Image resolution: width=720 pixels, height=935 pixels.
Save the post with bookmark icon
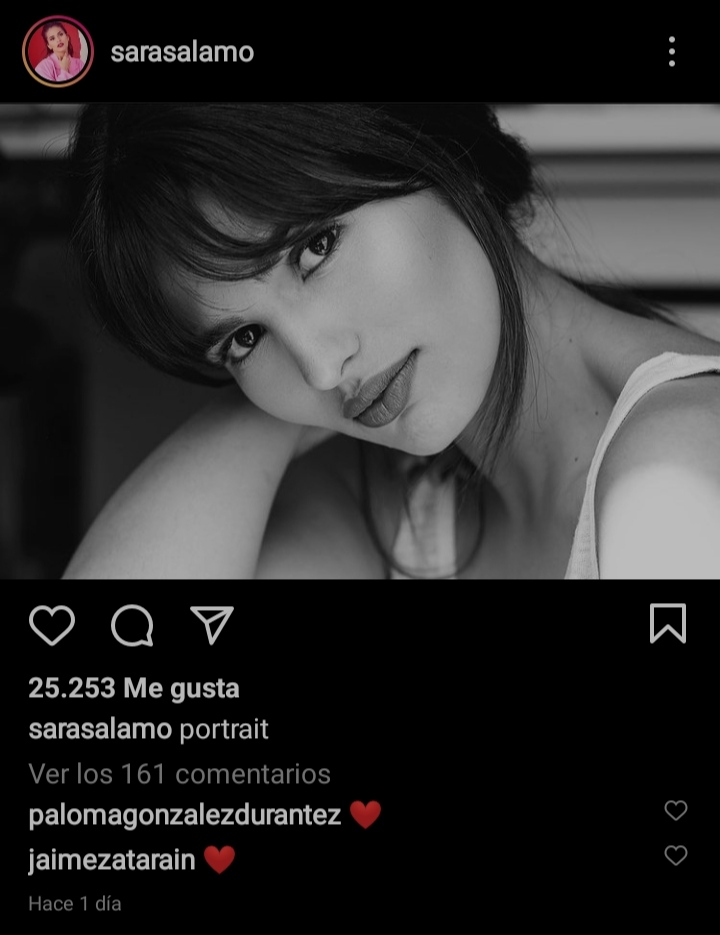click(667, 624)
